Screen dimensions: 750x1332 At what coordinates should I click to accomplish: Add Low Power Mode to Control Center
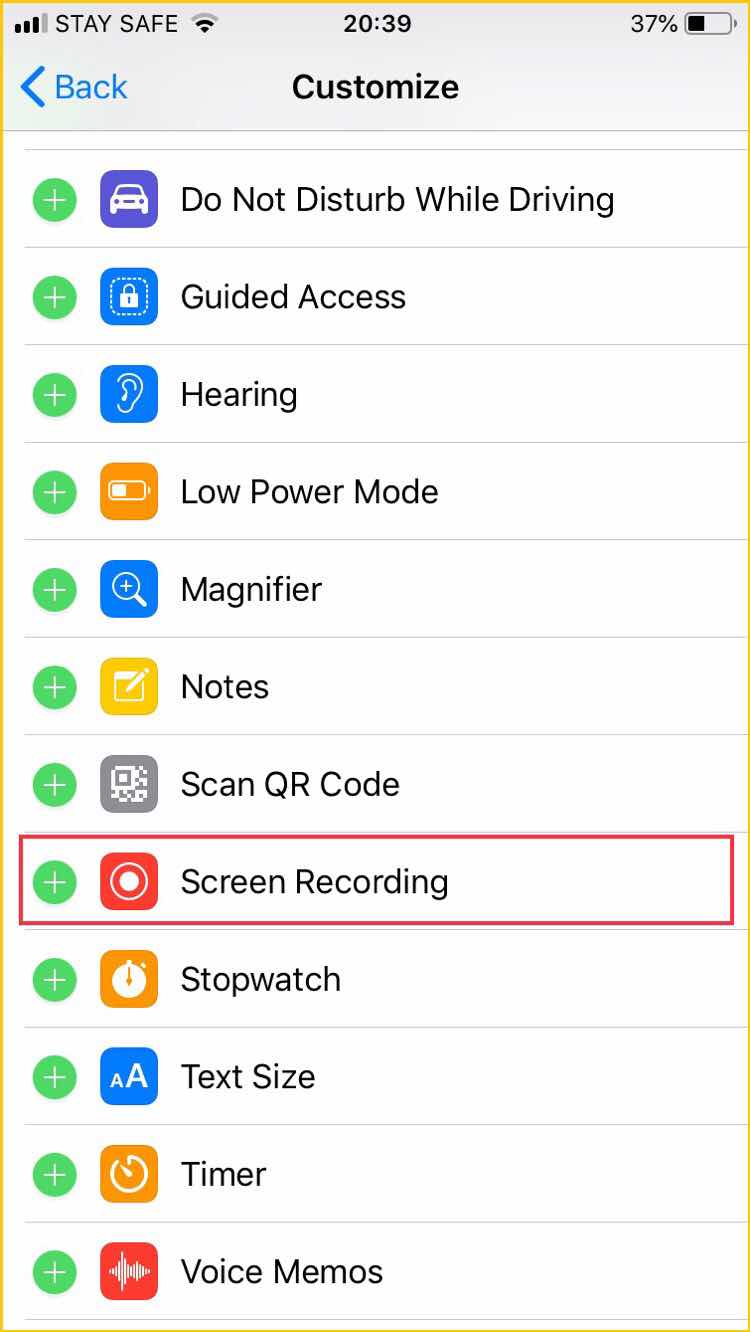click(55, 492)
